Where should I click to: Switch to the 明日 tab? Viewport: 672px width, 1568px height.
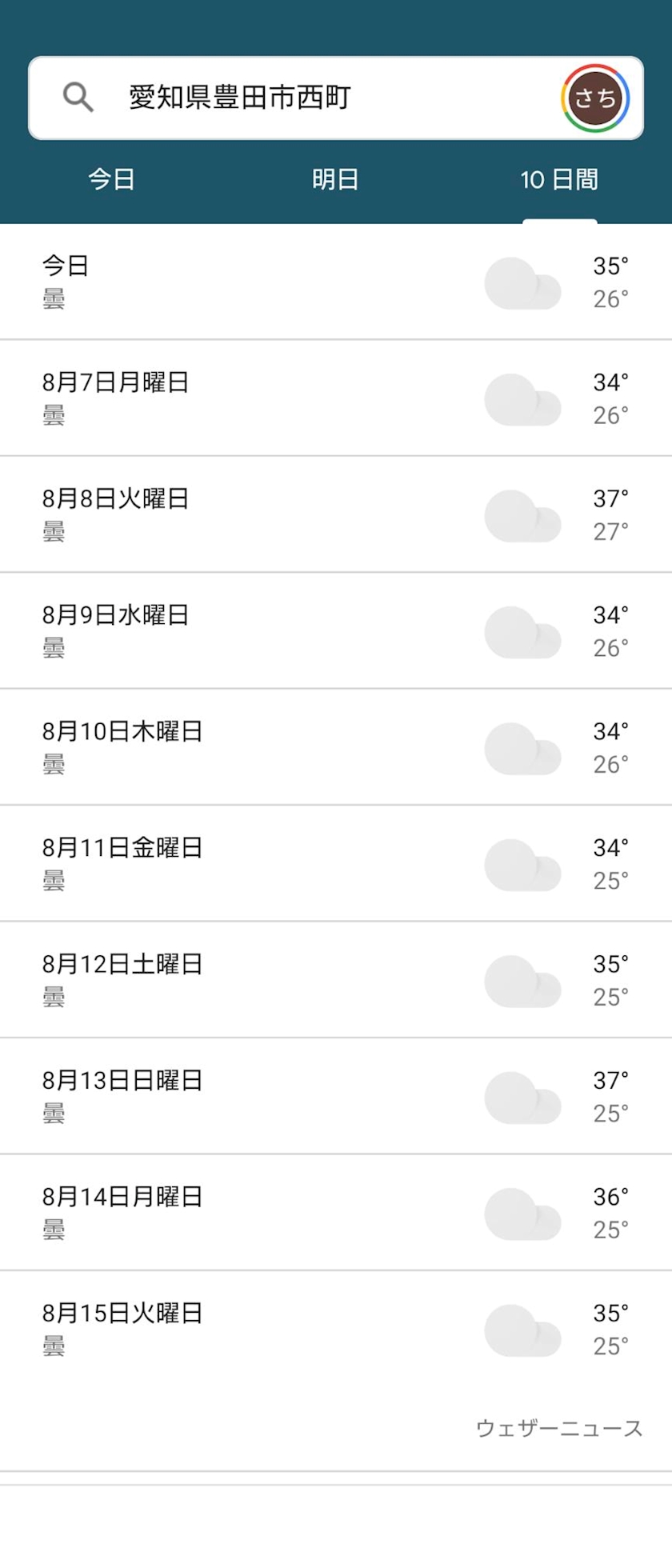coord(335,179)
